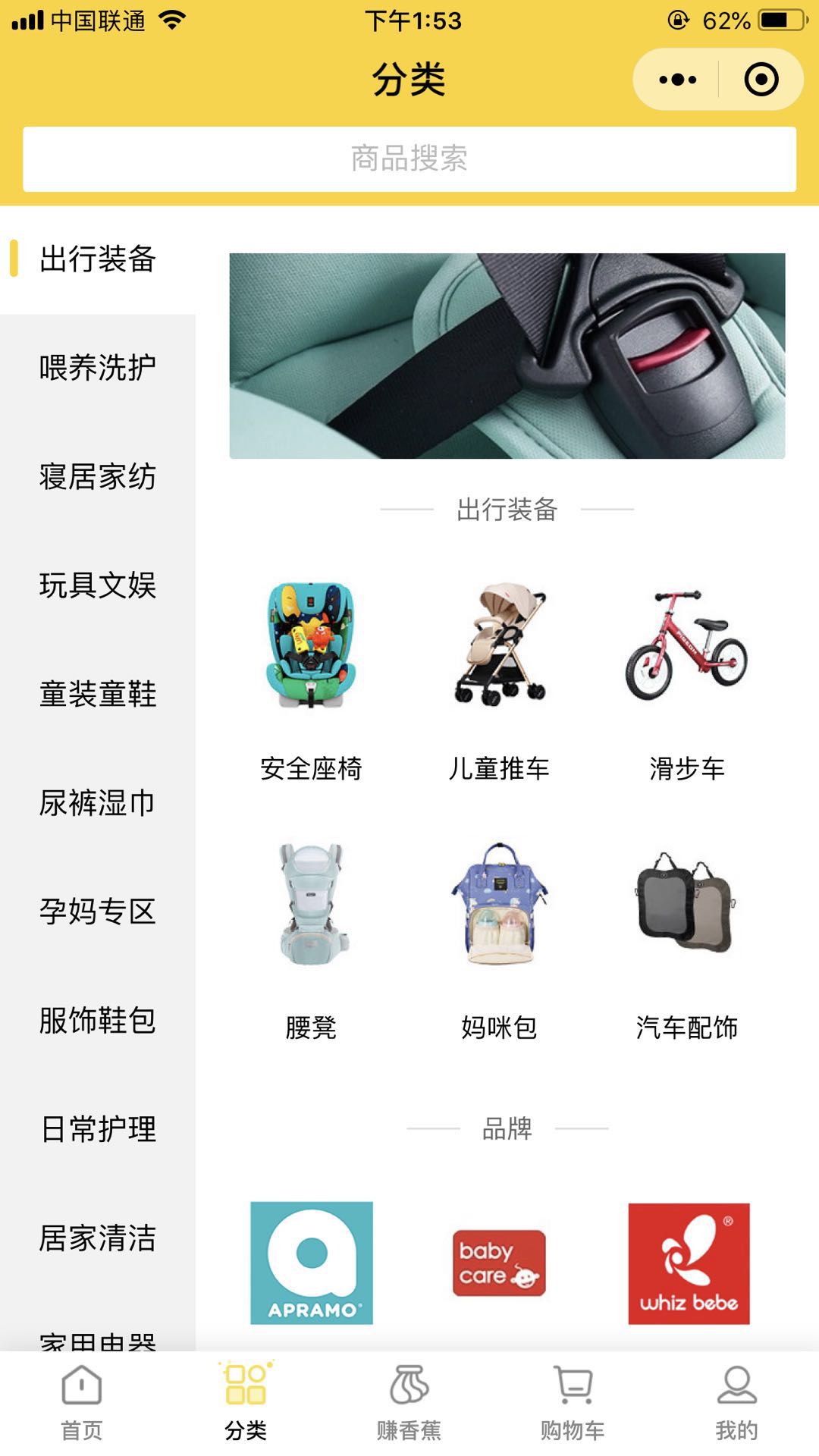Screen dimensions: 819x1456
Task: Open the 商品搜索 search box
Action: click(409, 158)
